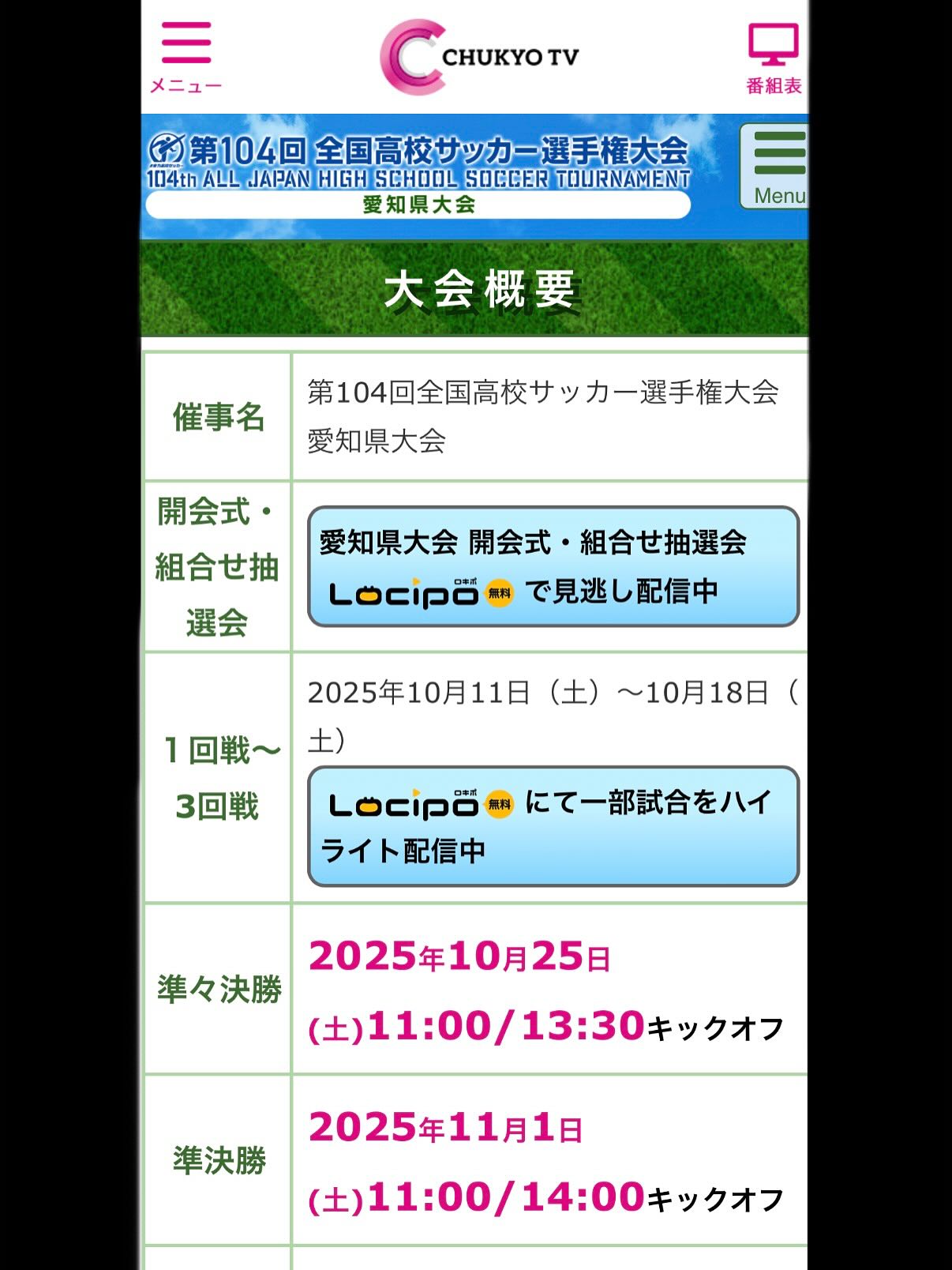Open the green tournament Menu button
952x1270 pixels.
point(775,167)
